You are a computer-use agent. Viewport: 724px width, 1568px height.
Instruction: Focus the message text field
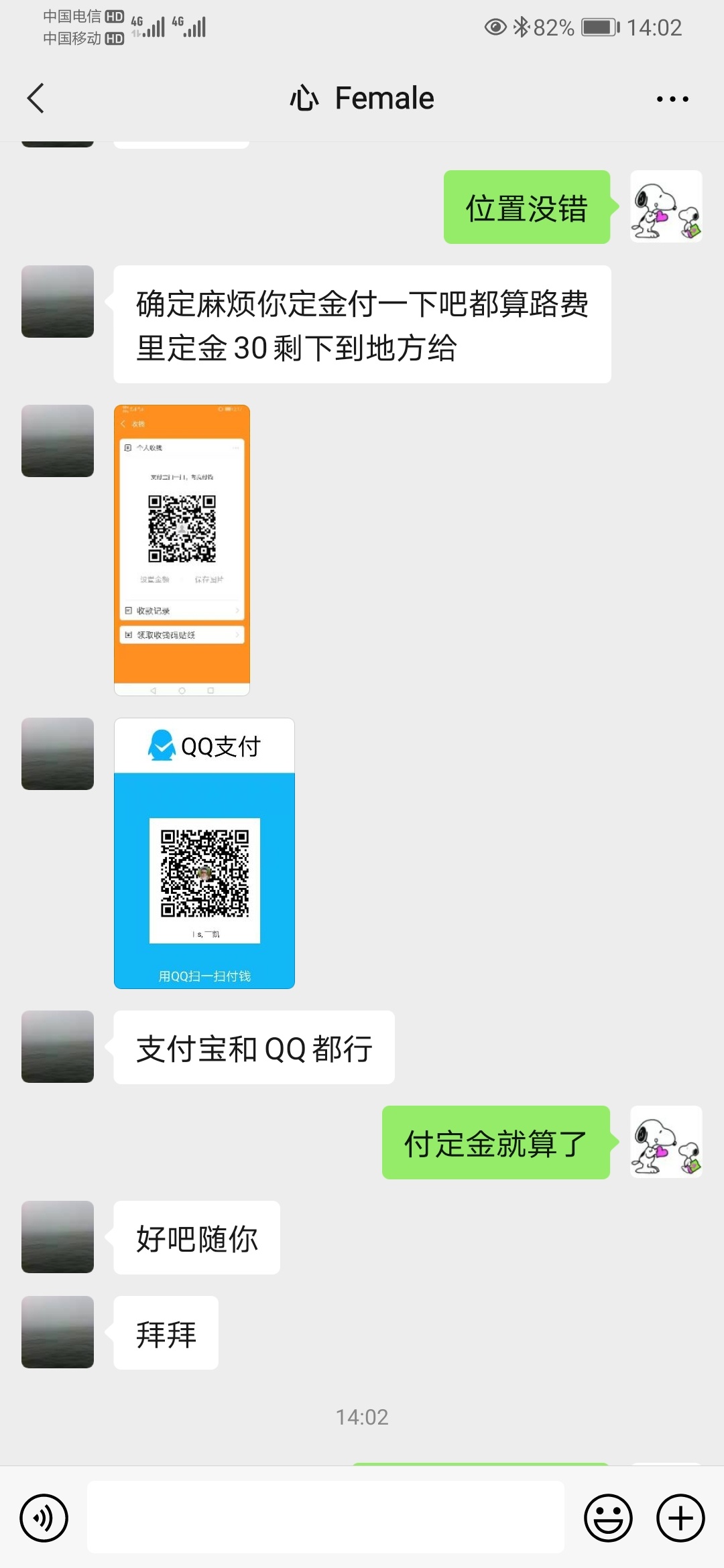[x=326, y=1518]
